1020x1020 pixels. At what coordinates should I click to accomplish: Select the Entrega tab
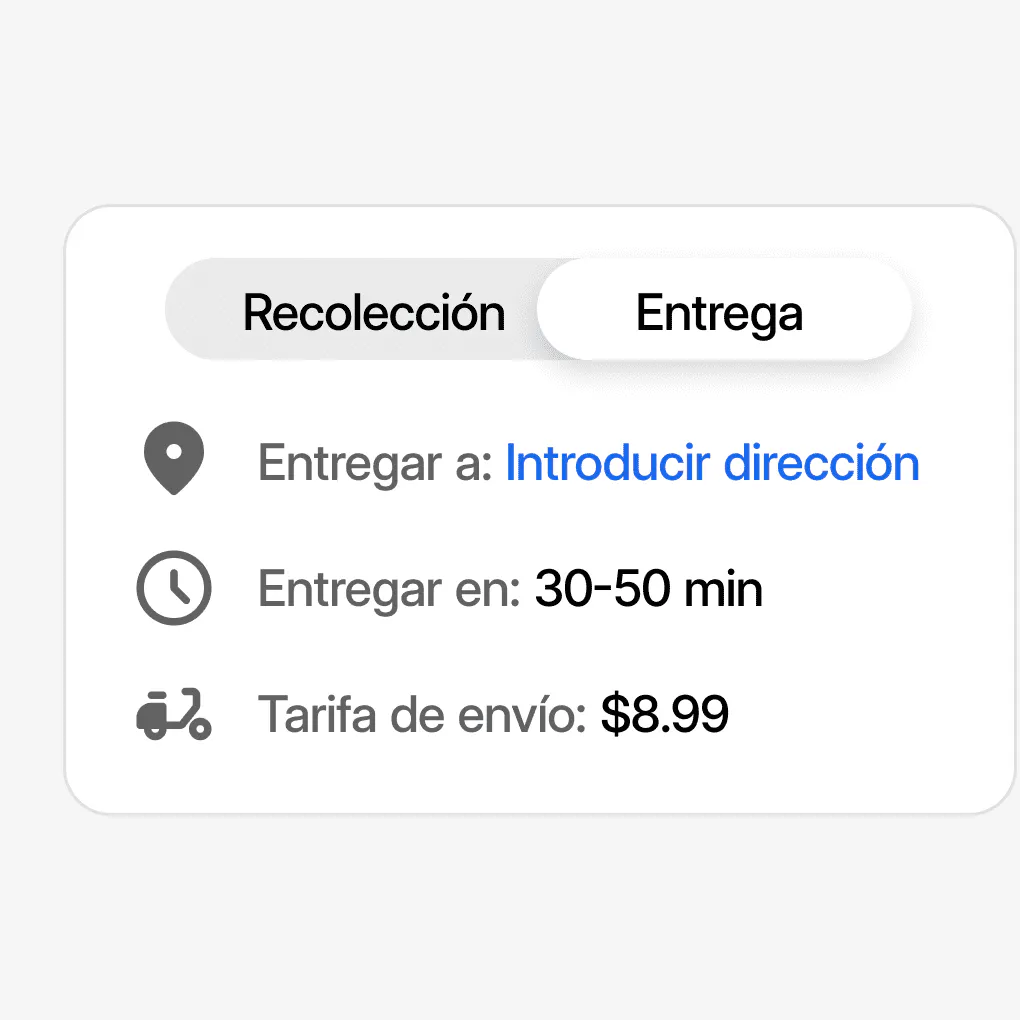(720, 313)
